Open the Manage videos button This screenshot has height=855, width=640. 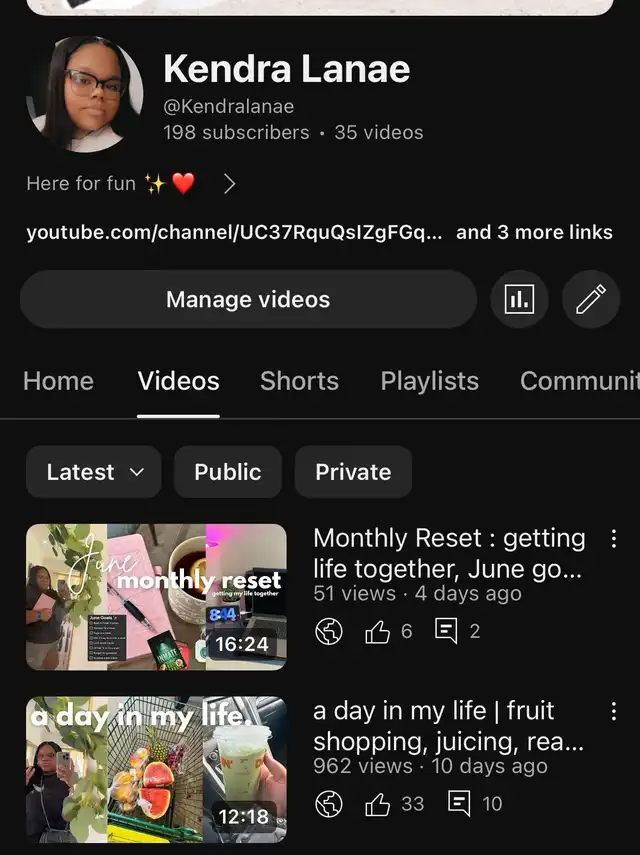tap(247, 299)
